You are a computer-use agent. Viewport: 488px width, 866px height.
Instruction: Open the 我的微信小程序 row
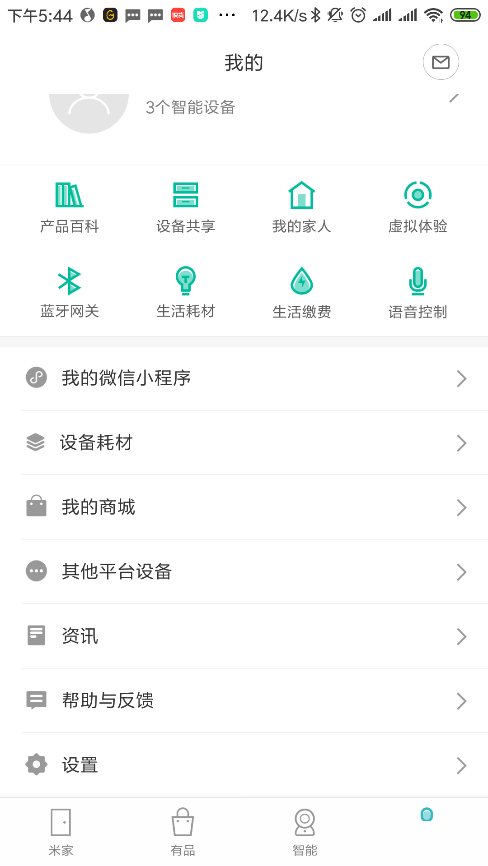(244, 378)
